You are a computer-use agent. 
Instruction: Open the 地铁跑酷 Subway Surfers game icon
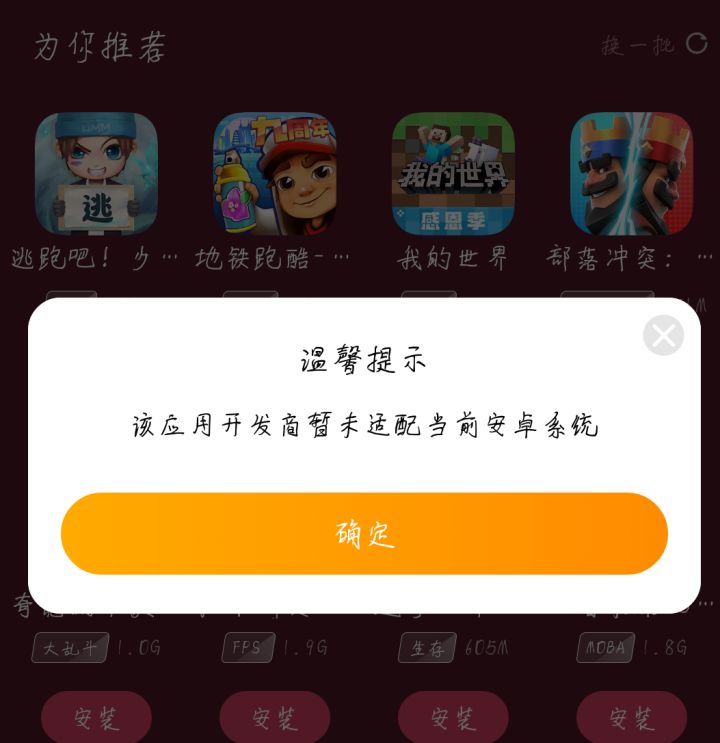(x=274, y=174)
